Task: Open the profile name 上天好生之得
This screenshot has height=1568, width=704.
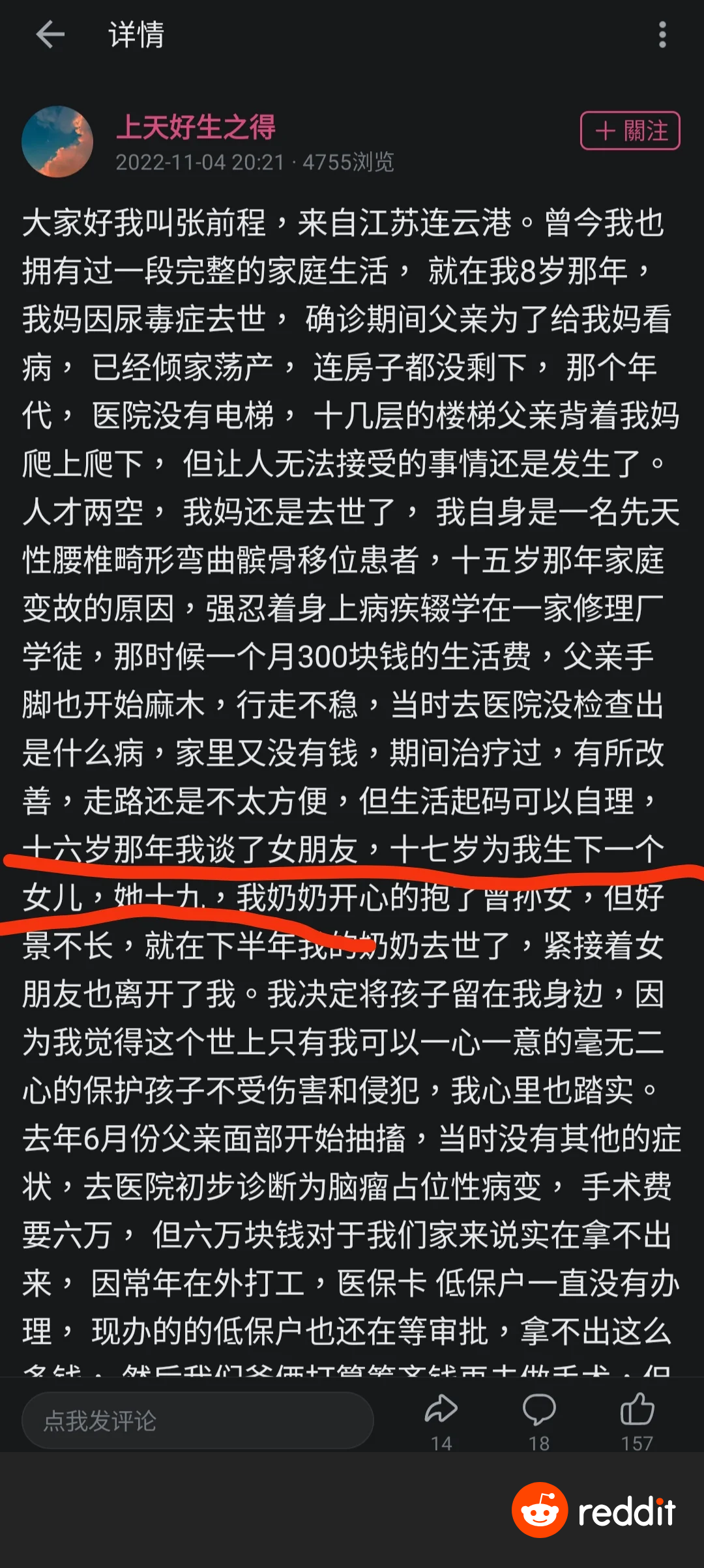Action: pyautogui.click(x=196, y=127)
